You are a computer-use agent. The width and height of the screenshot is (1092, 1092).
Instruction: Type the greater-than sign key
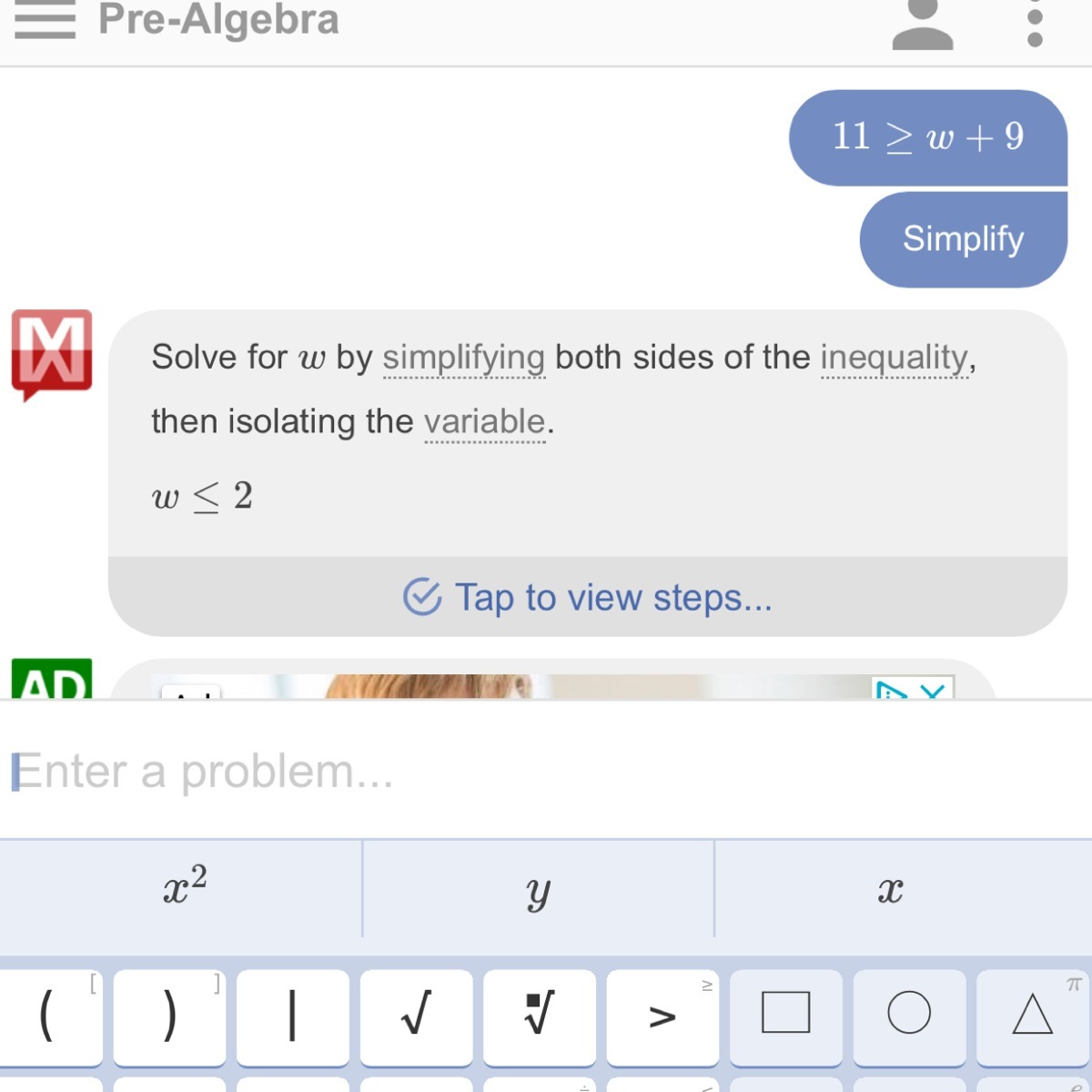pos(662,1016)
